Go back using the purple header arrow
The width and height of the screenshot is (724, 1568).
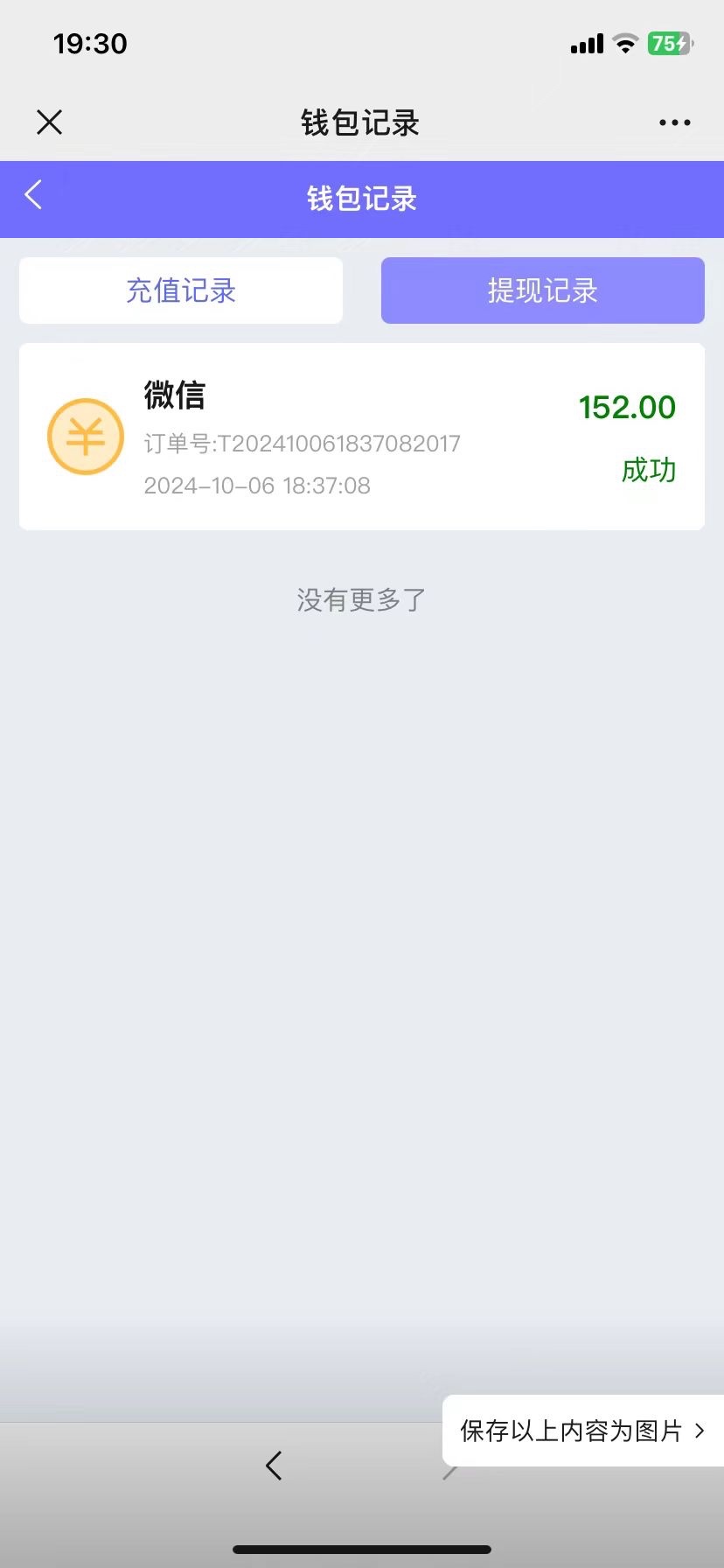coord(34,195)
